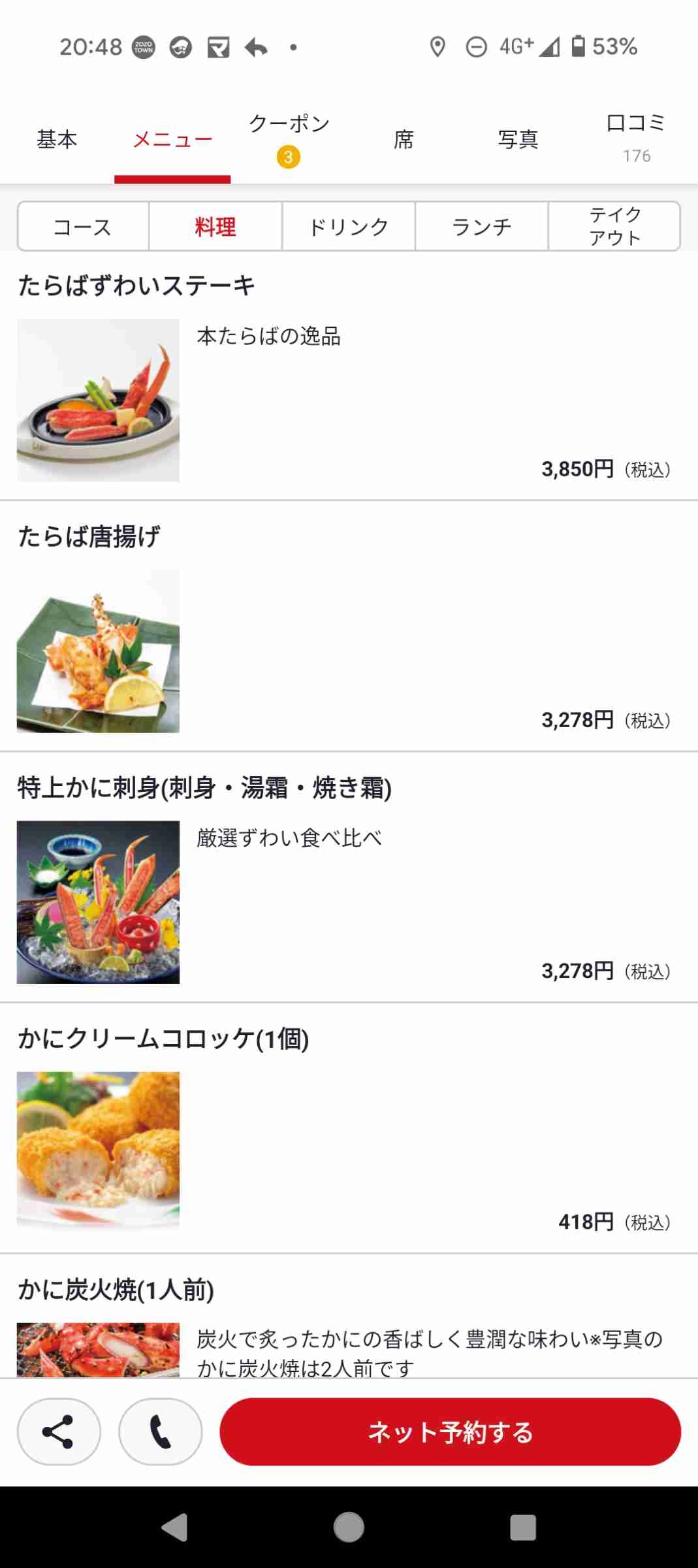The image size is (698, 1568).
Task: Share this restaurant page
Action: [59, 1431]
